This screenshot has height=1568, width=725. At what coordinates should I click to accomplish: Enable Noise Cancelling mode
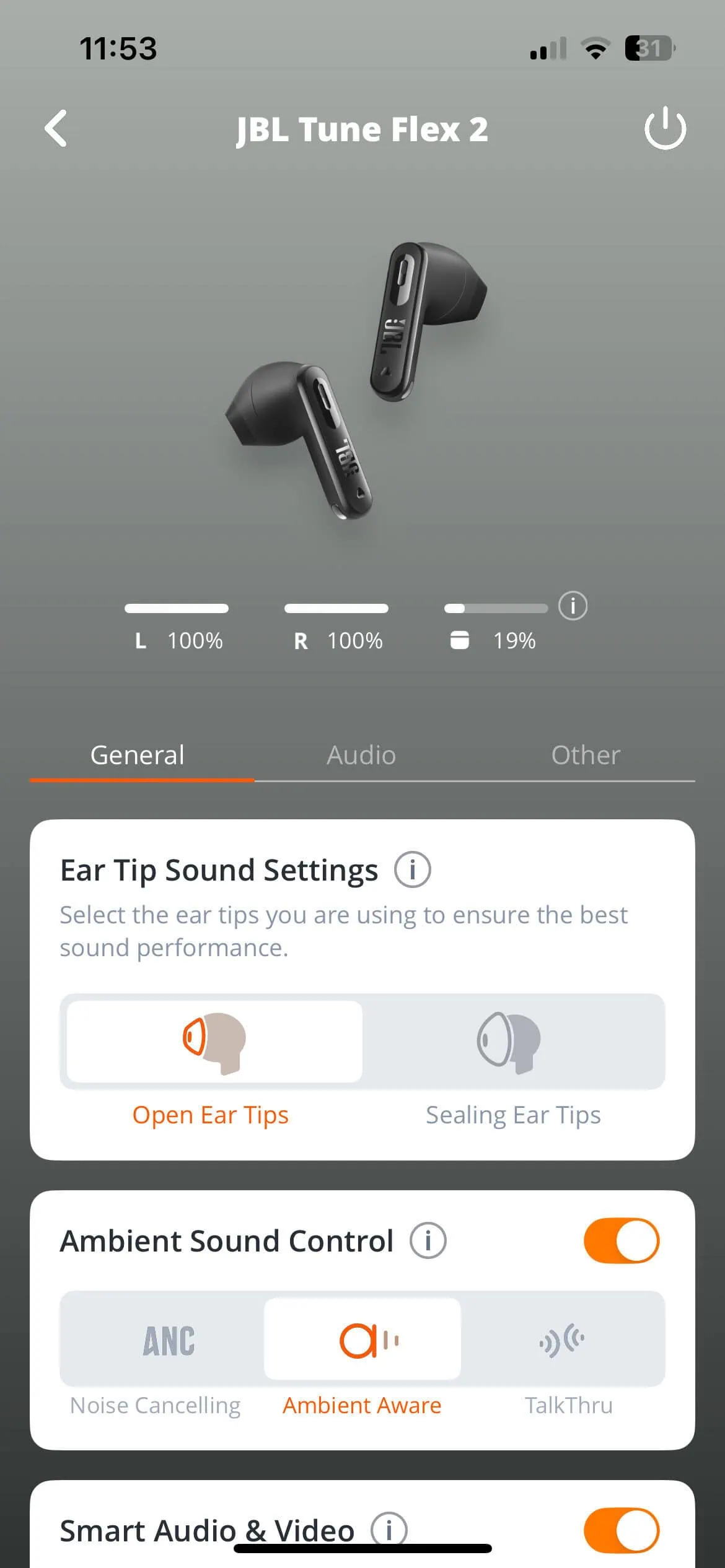162,1341
